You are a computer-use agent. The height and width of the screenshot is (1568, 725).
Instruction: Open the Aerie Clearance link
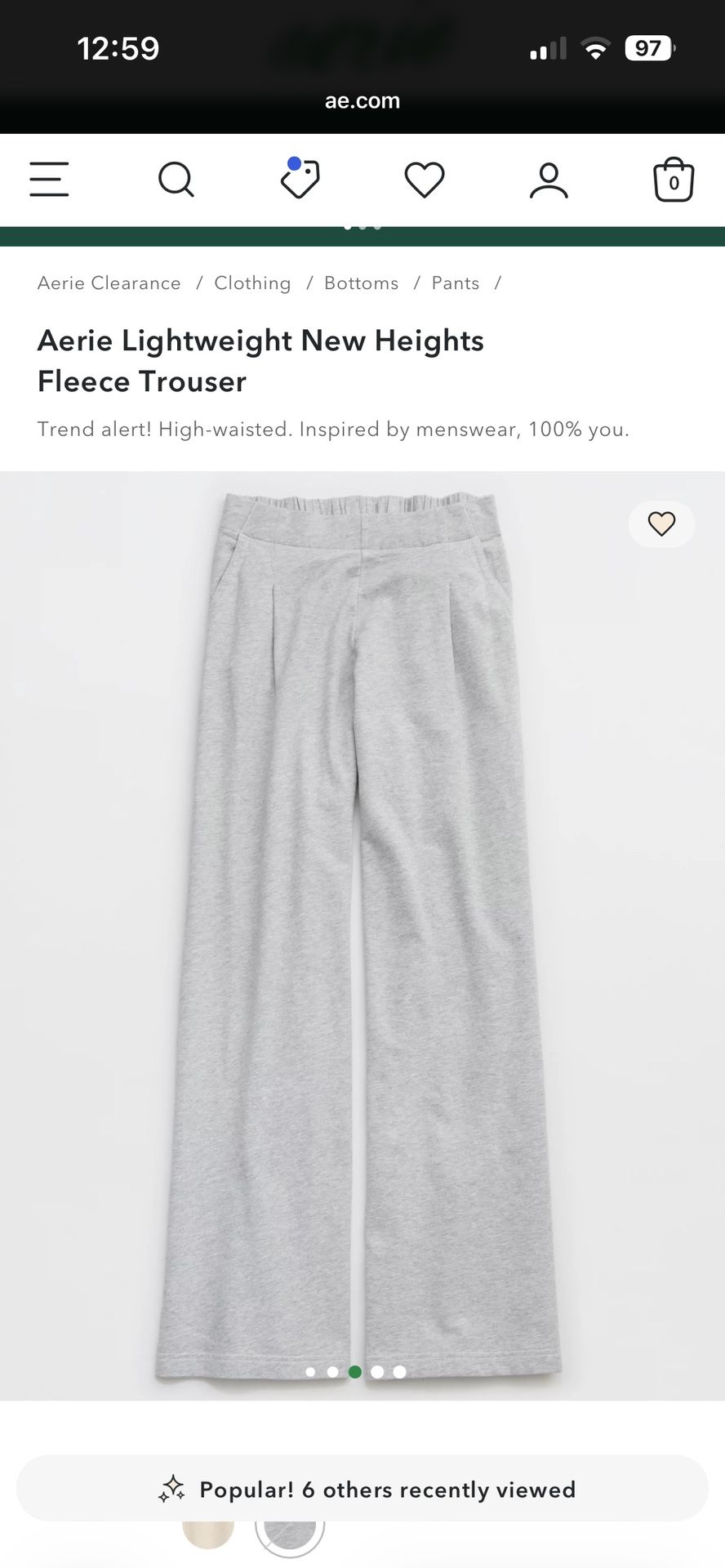pos(109,283)
